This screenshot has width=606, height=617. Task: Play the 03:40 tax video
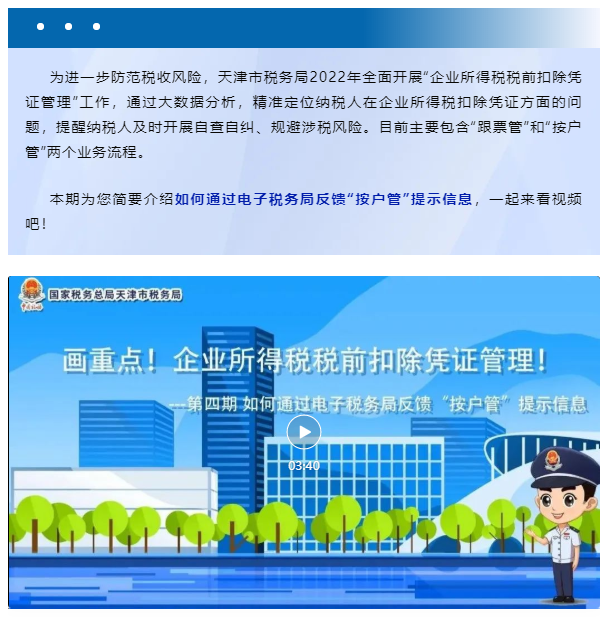[x=304, y=432]
